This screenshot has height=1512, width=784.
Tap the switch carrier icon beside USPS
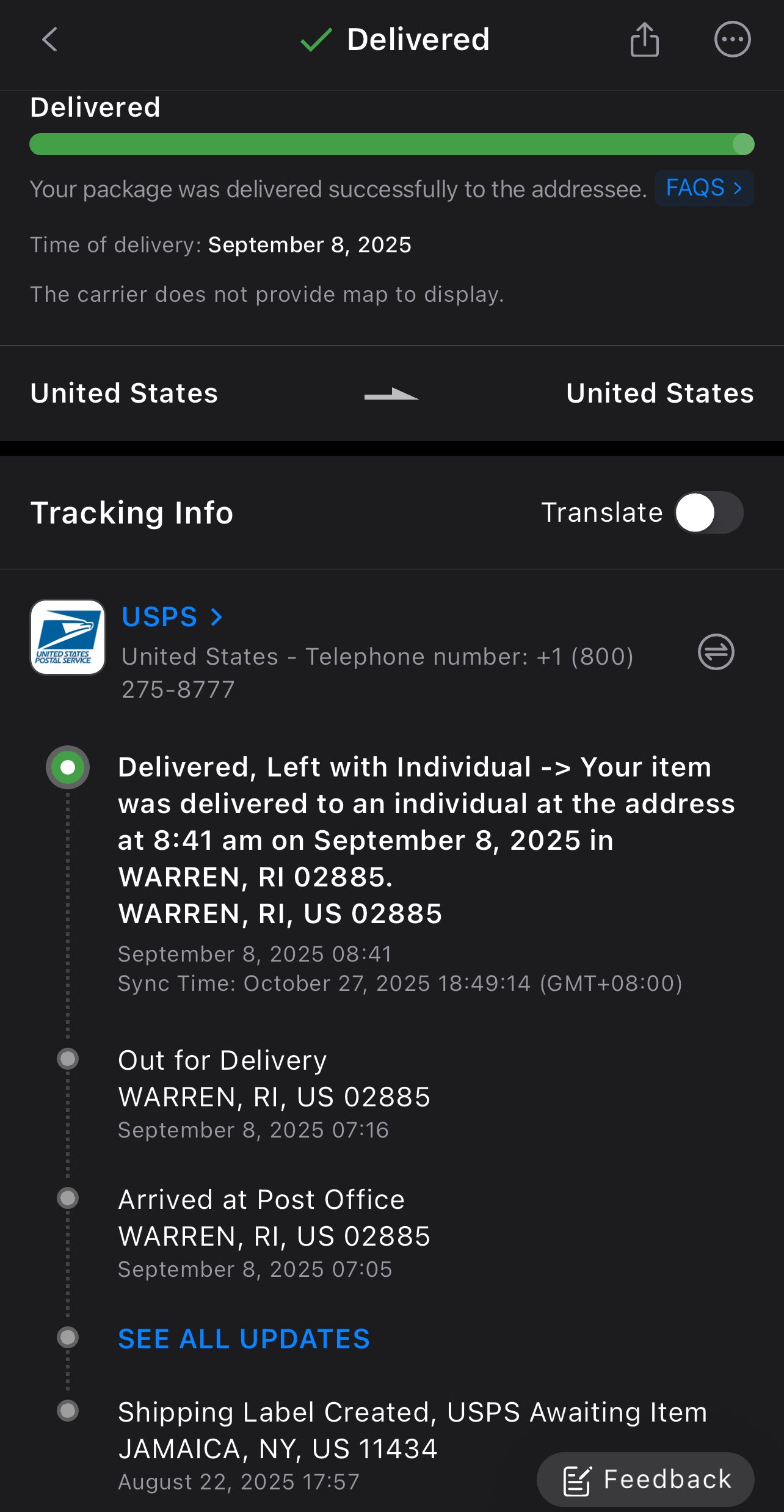[x=716, y=652]
